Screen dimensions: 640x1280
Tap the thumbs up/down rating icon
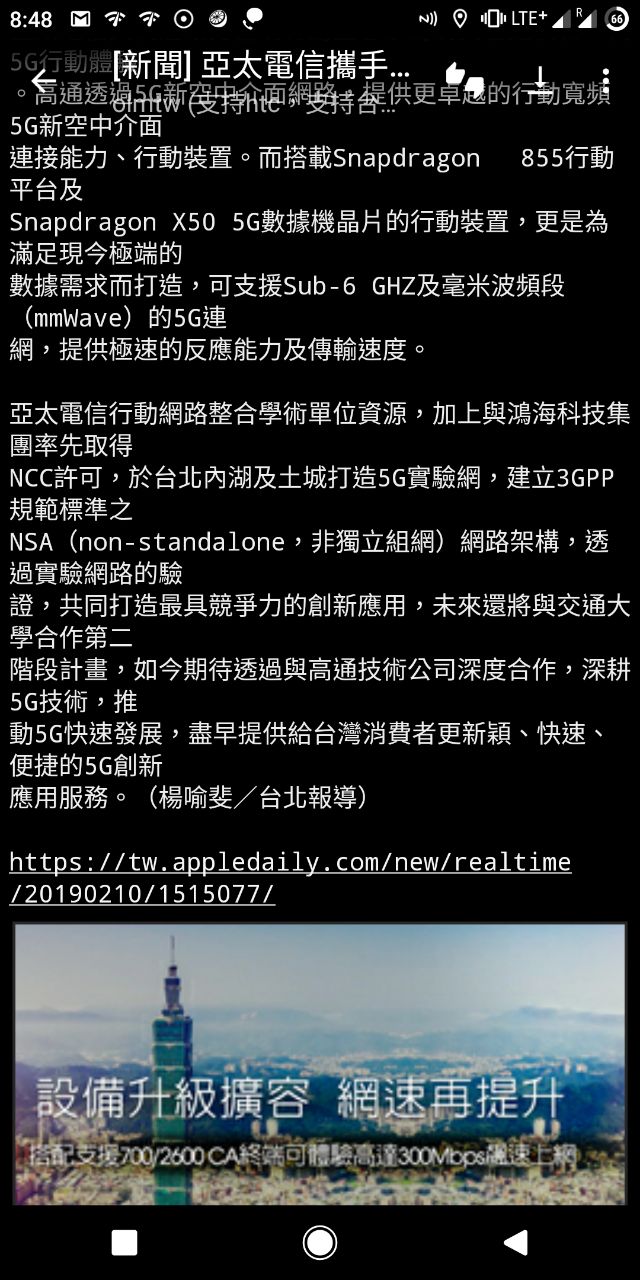click(x=463, y=80)
